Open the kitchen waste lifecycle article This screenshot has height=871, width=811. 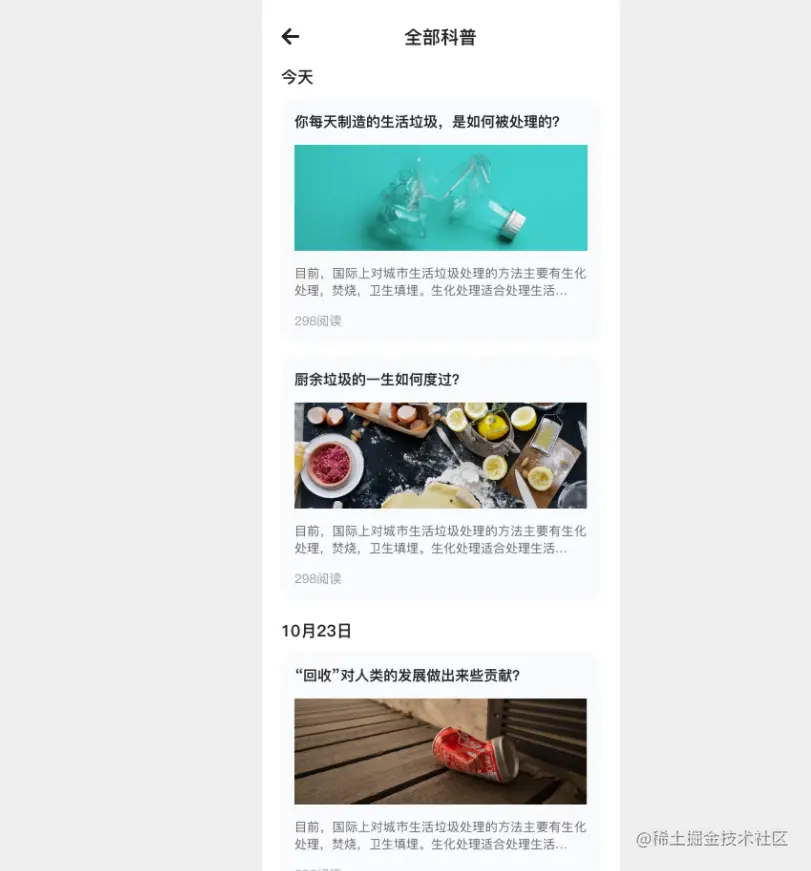pos(377,380)
